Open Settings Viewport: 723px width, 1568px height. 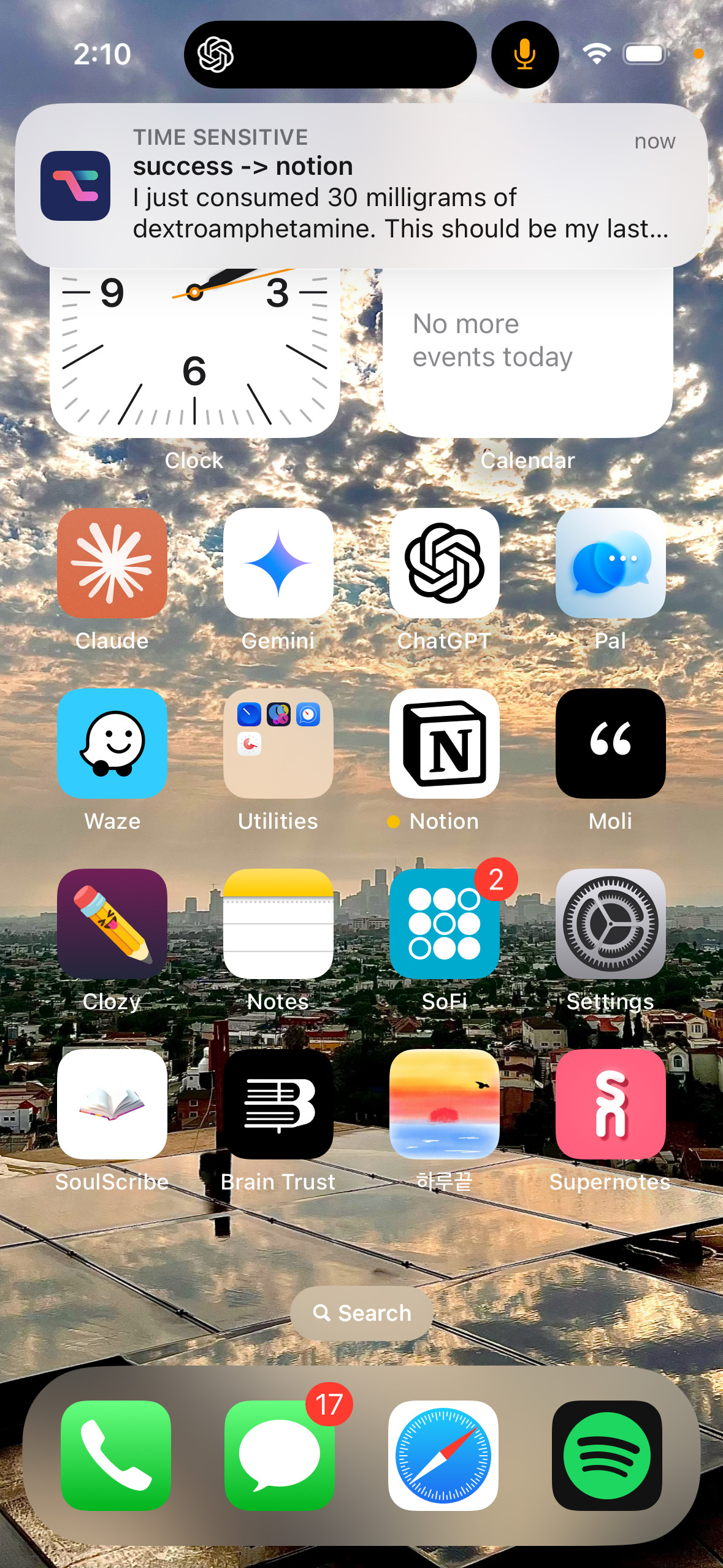pyautogui.click(x=611, y=924)
